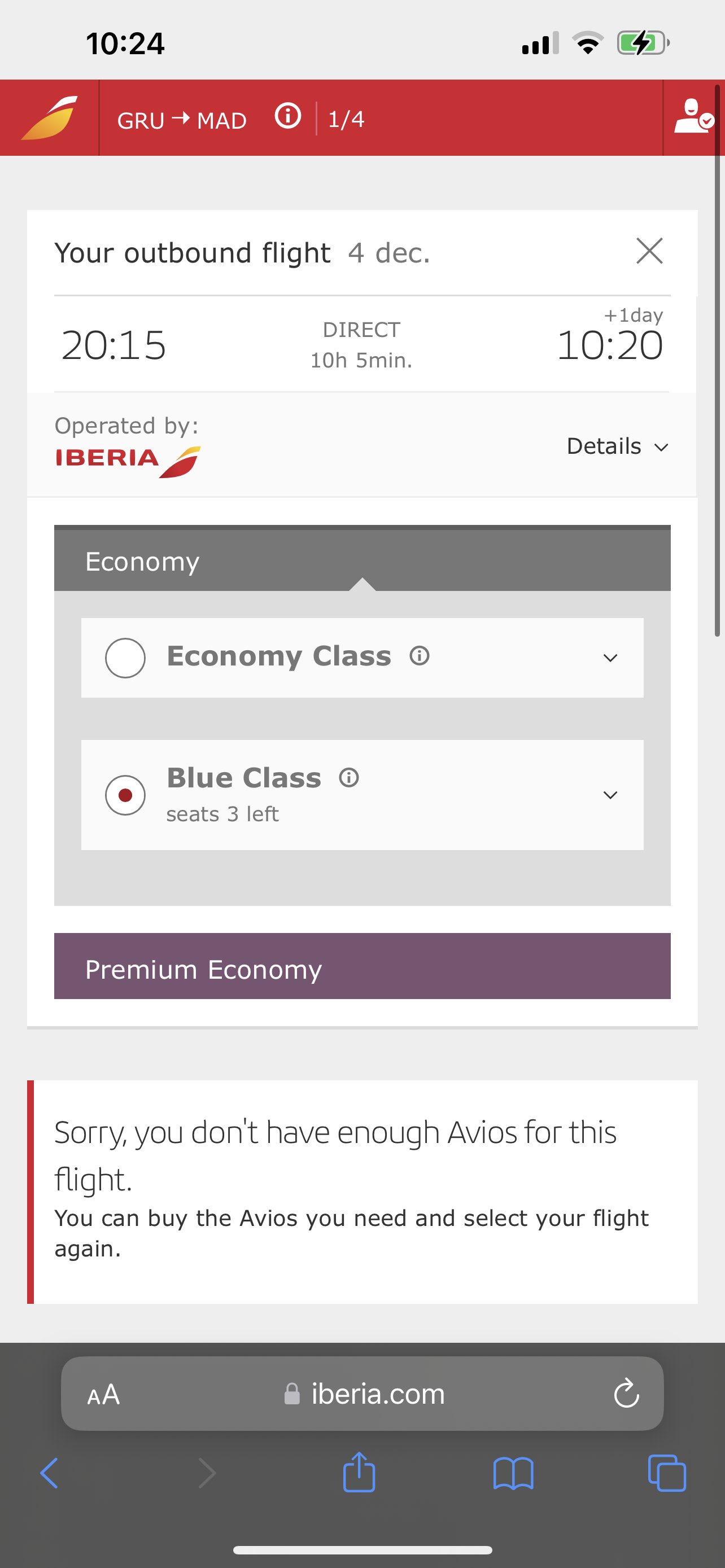Tap the iberia.com address bar

tap(362, 1393)
